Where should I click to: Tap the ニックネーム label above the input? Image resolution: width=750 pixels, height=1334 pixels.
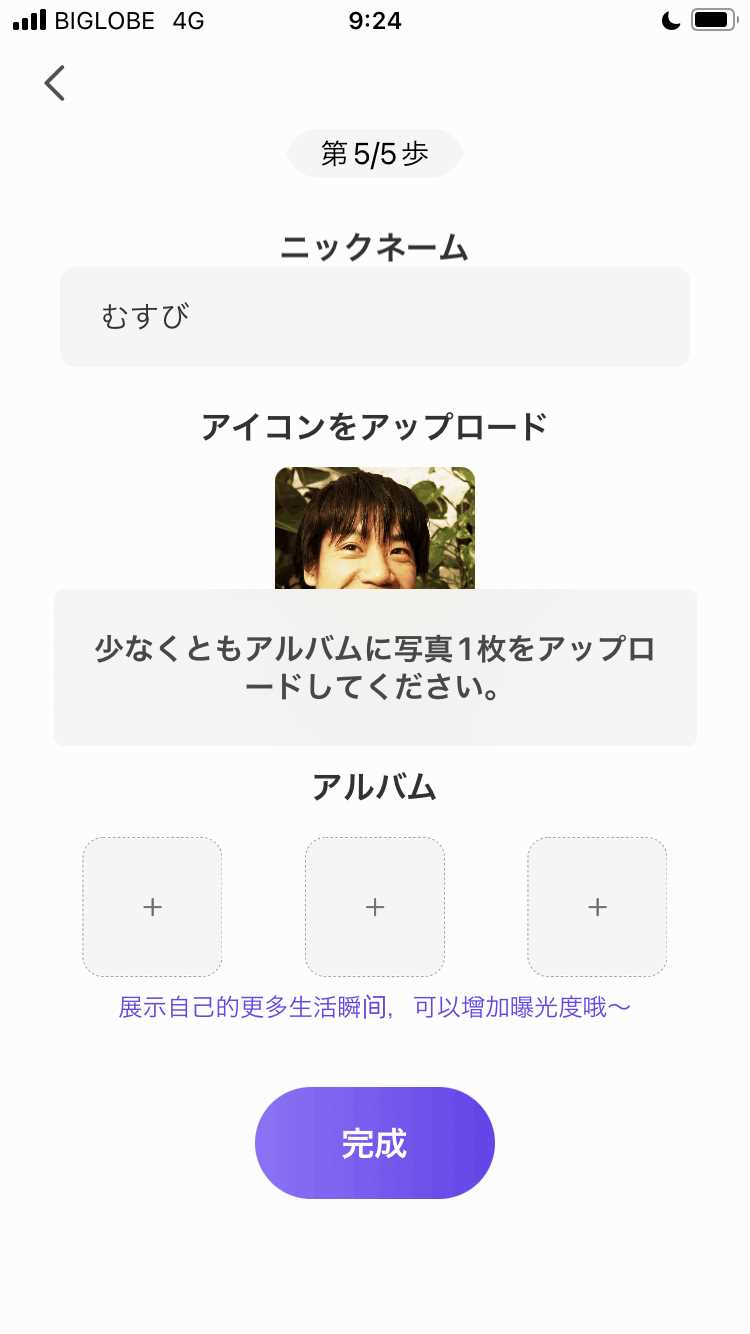coord(375,248)
